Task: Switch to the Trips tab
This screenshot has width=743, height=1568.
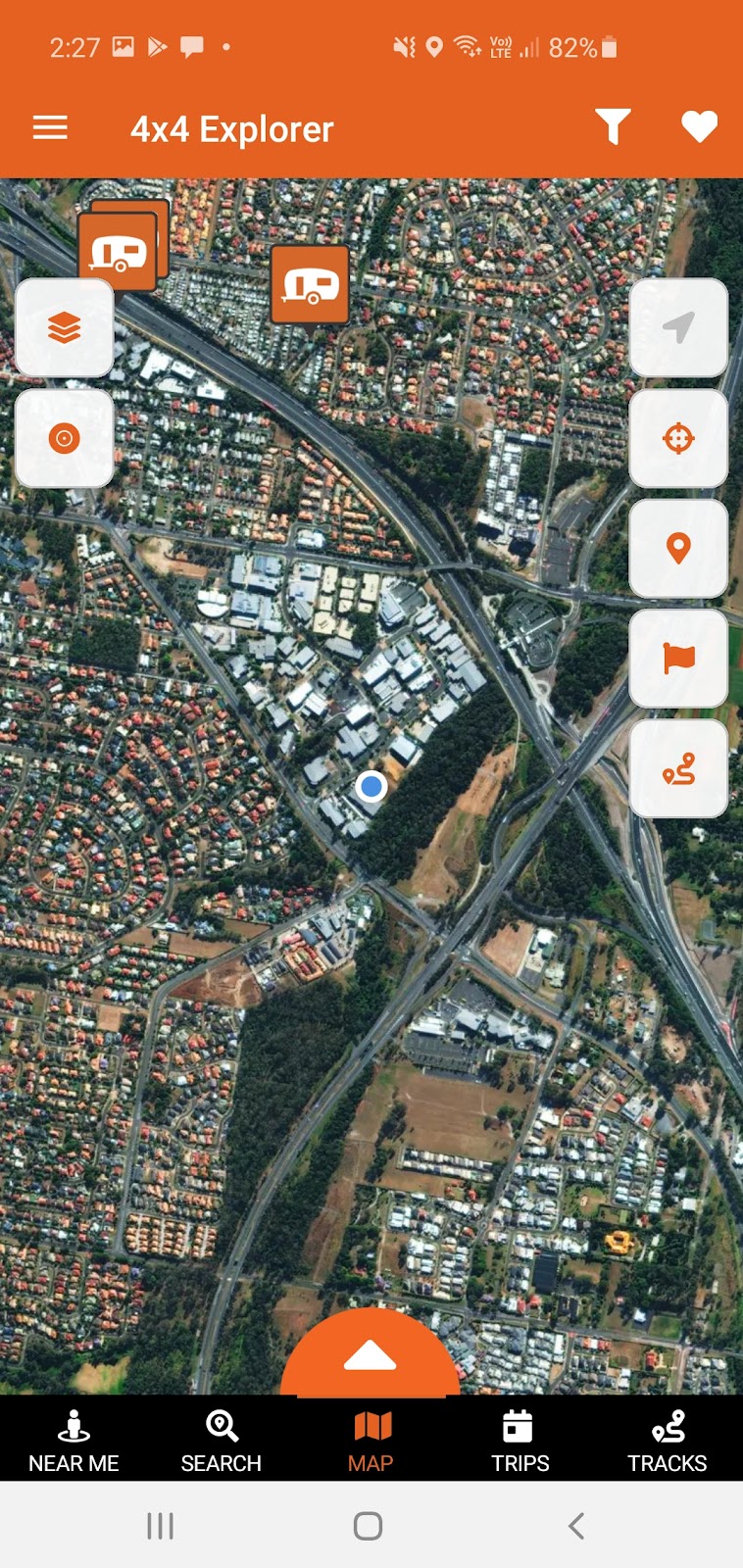Action: [x=520, y=1441]
